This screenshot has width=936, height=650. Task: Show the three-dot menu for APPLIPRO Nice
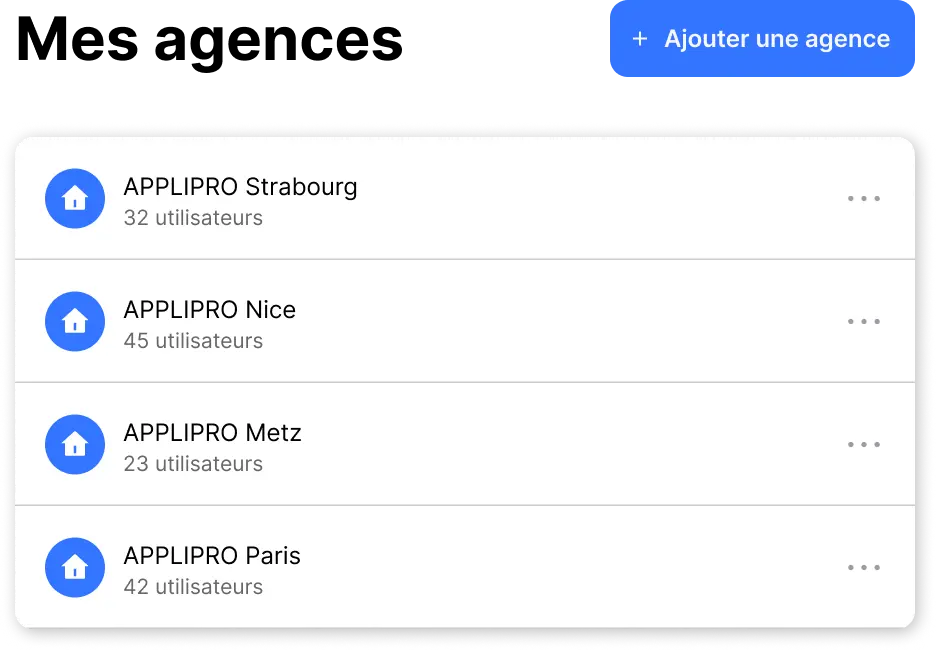[863, 322]
